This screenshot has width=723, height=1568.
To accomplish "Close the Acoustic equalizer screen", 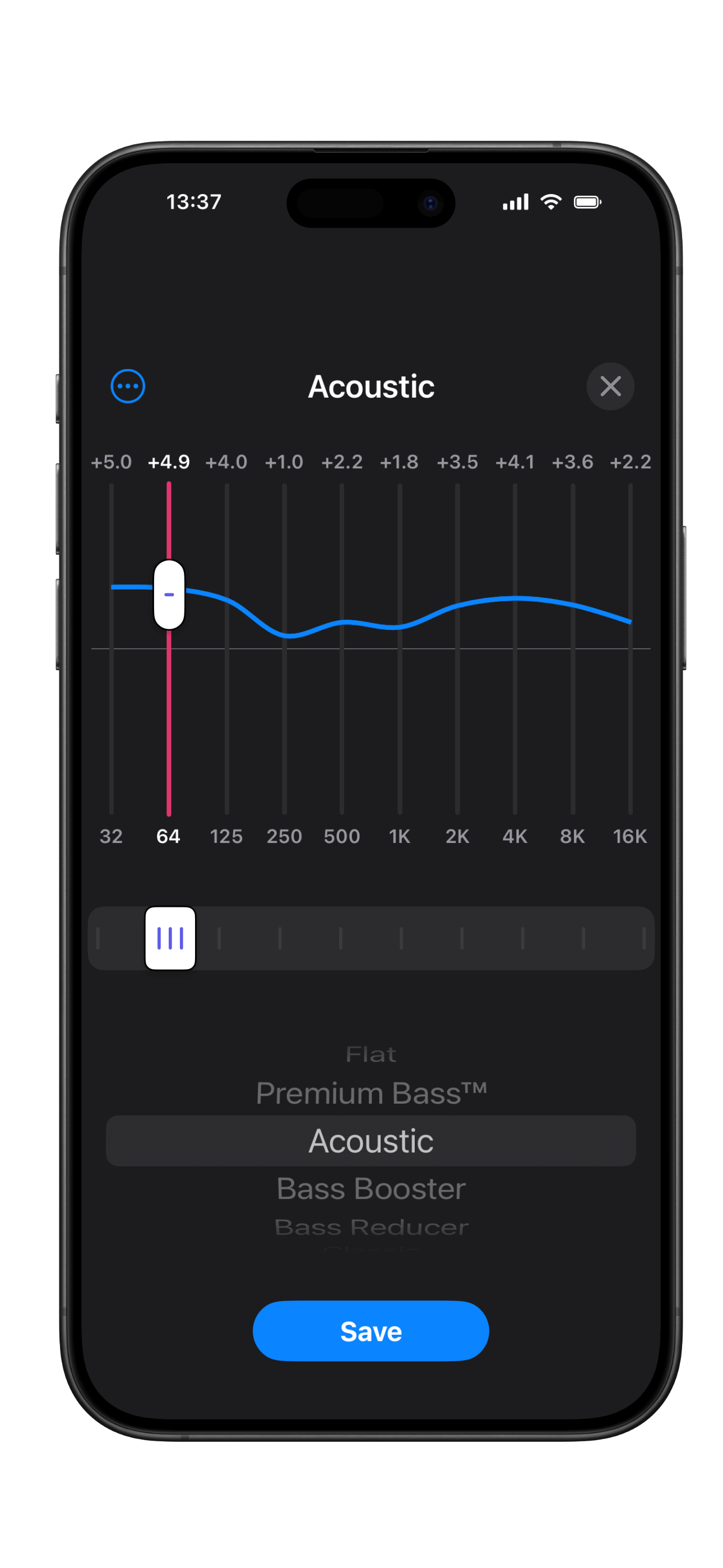I will [610, 386].
